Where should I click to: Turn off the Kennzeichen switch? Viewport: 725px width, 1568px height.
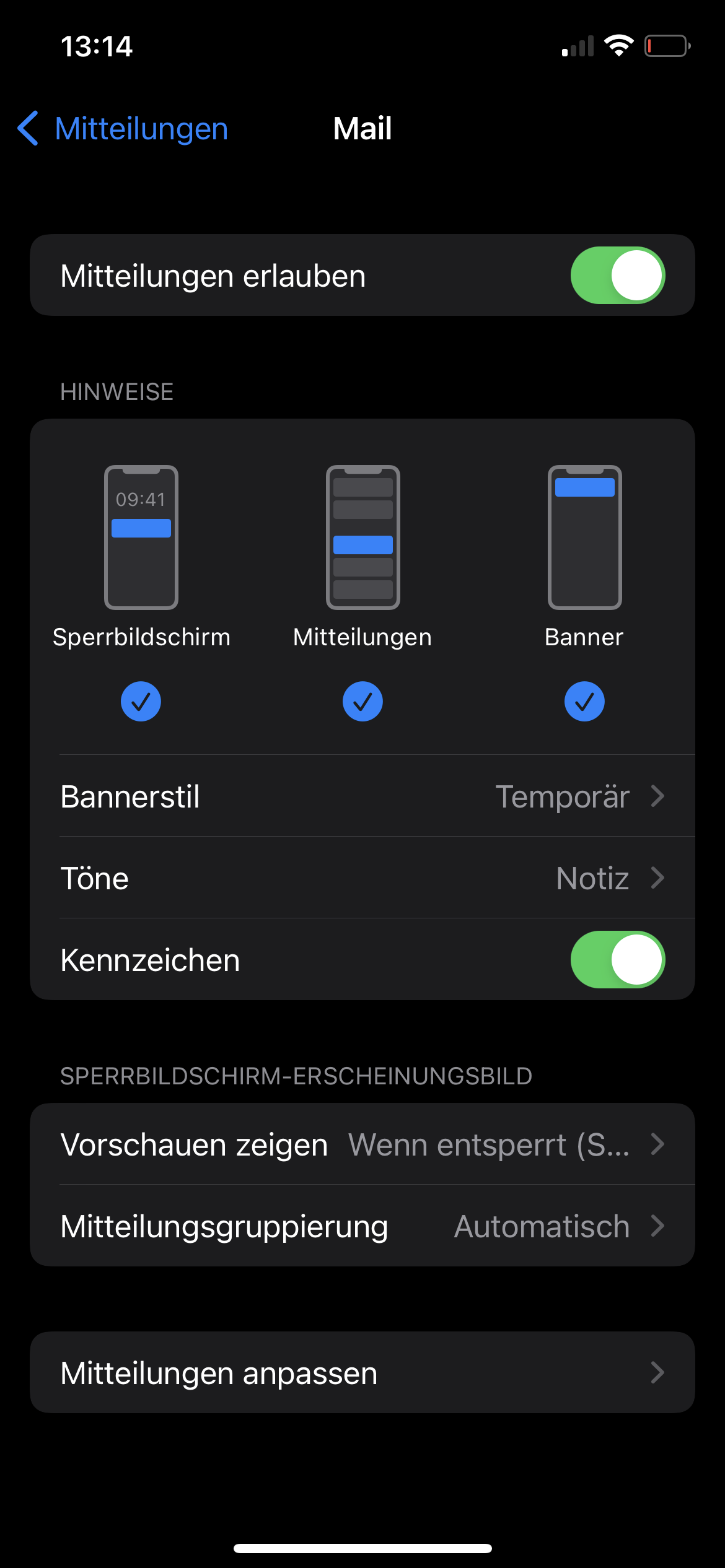click(617, 960)
